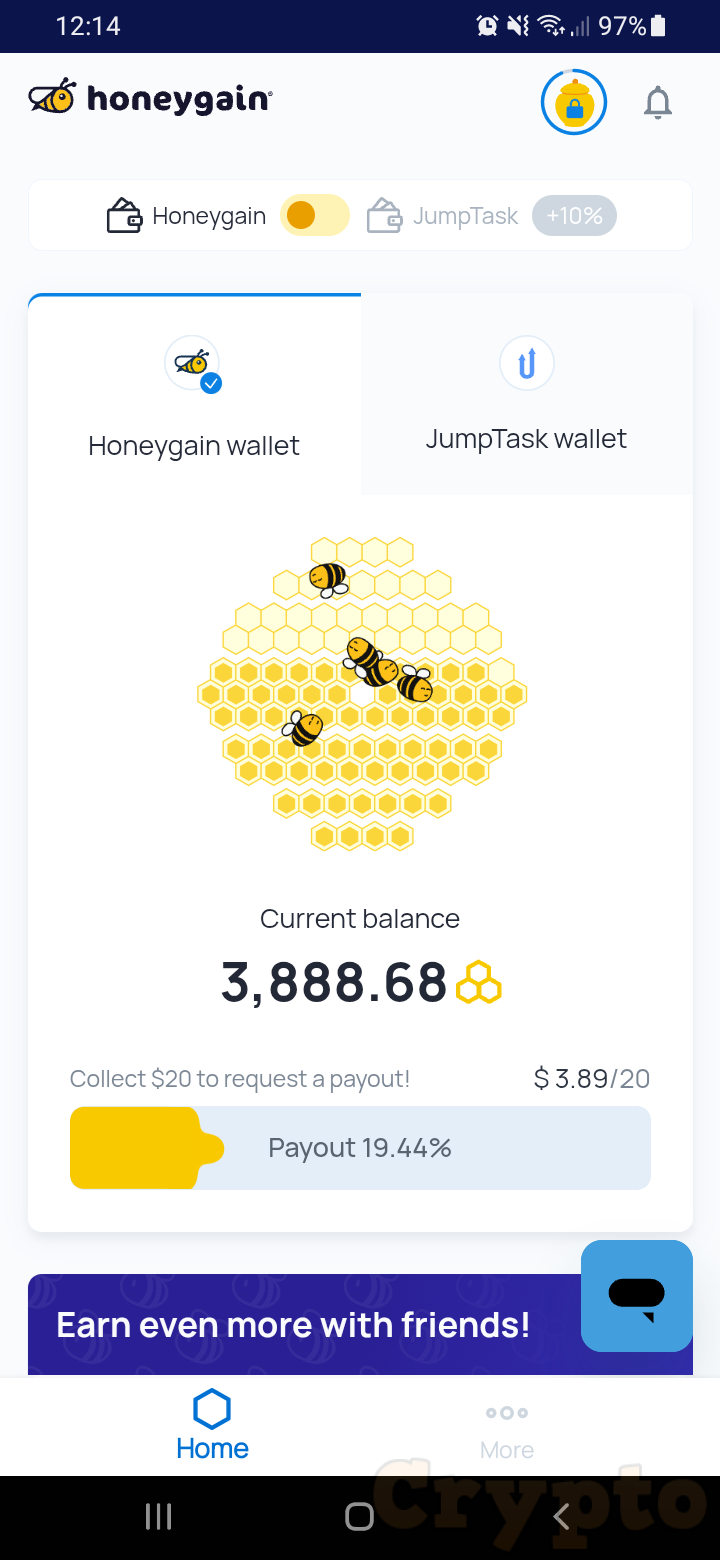Open the honey jar lucky pot icon

574,102
